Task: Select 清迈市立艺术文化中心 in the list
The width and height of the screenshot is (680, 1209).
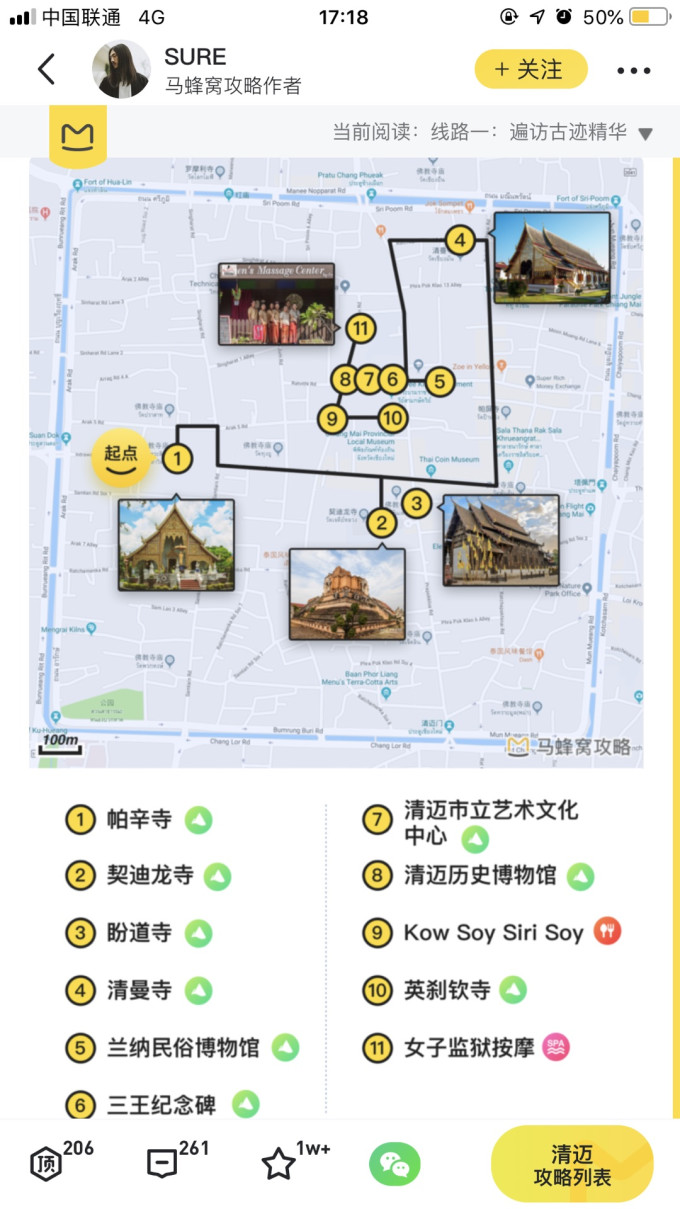Action: [489, 820]
